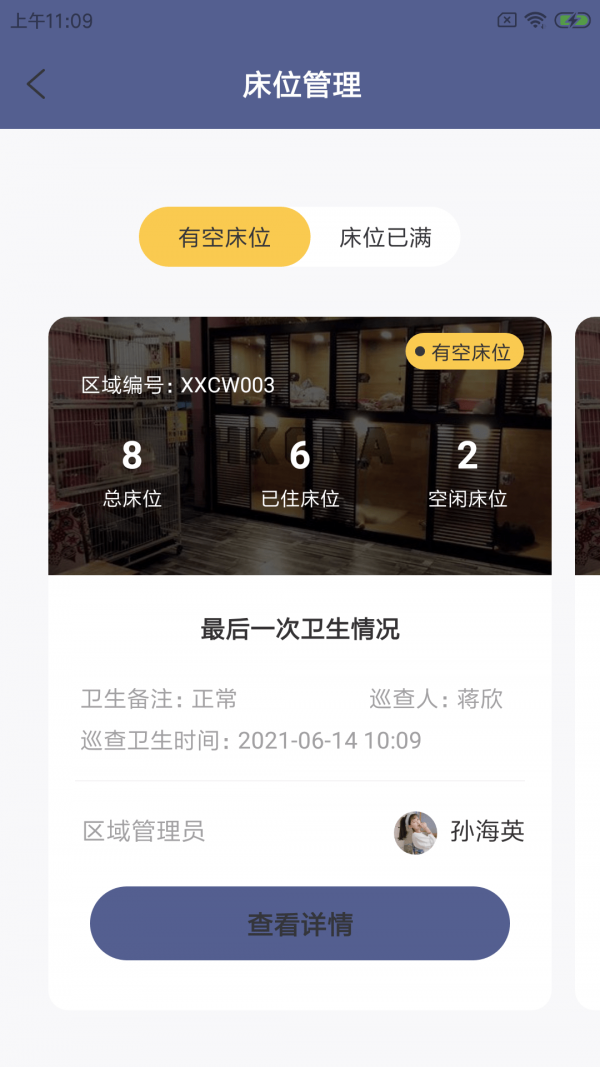Open the XXCW003 area card
This screenshot has height=1067, width=600.
tap(300, 446)
